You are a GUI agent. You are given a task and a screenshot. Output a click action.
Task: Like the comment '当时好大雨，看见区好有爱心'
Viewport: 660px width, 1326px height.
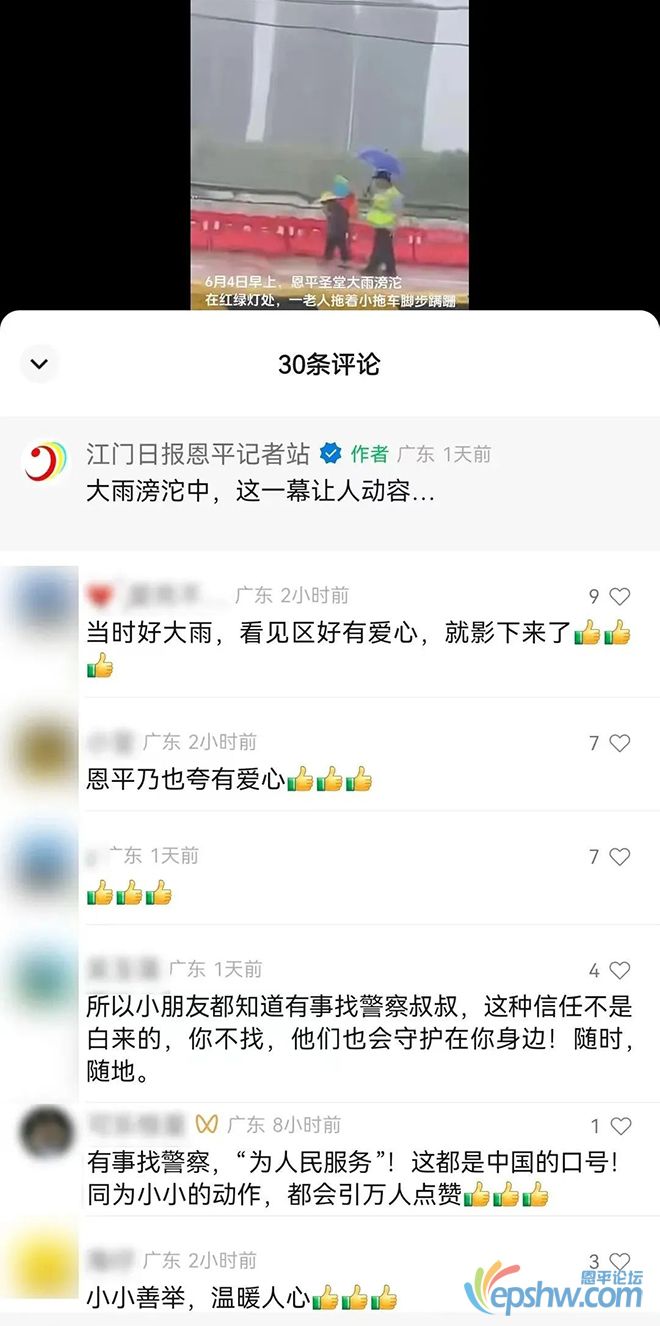620,597
